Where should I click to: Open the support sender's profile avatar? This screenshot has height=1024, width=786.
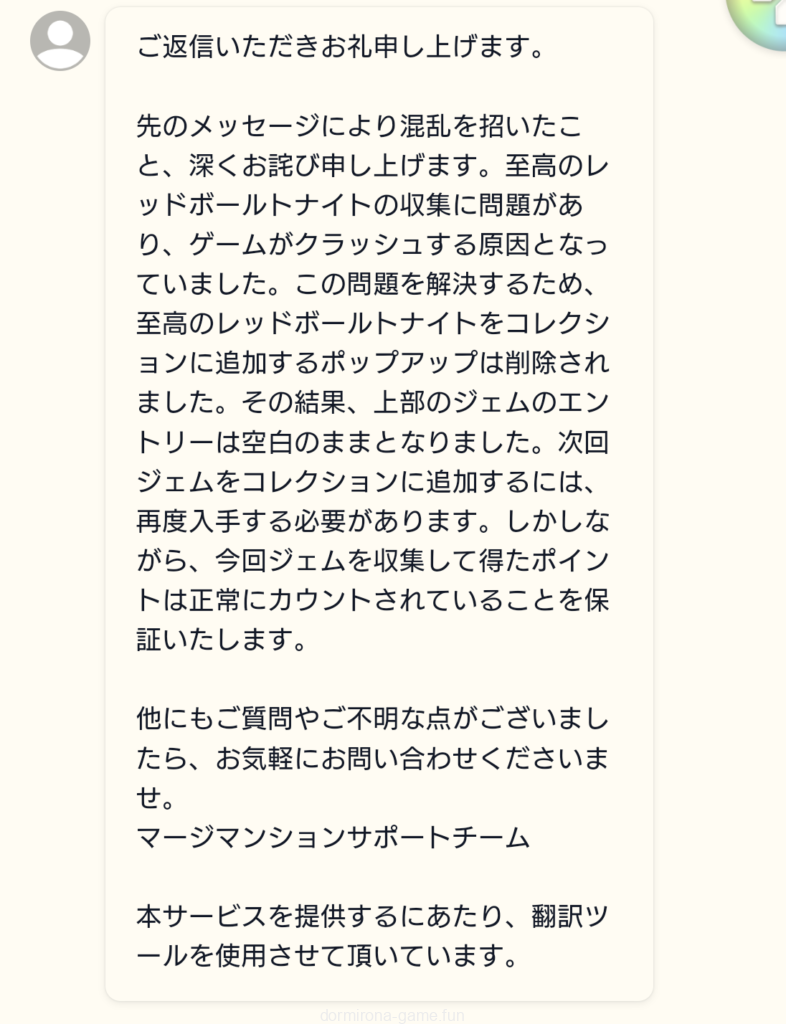tap(60, 41)
